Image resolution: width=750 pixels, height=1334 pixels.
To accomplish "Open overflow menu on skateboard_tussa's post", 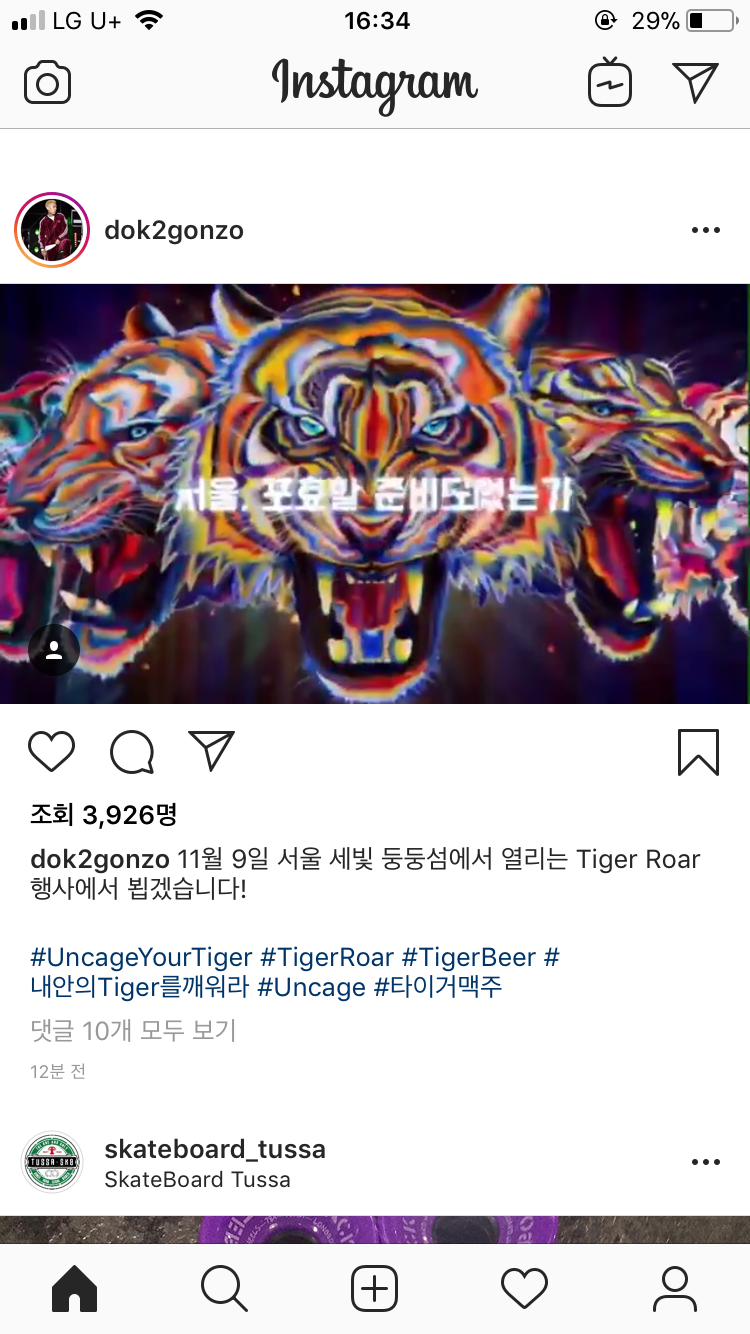I will pos(705,1162).
